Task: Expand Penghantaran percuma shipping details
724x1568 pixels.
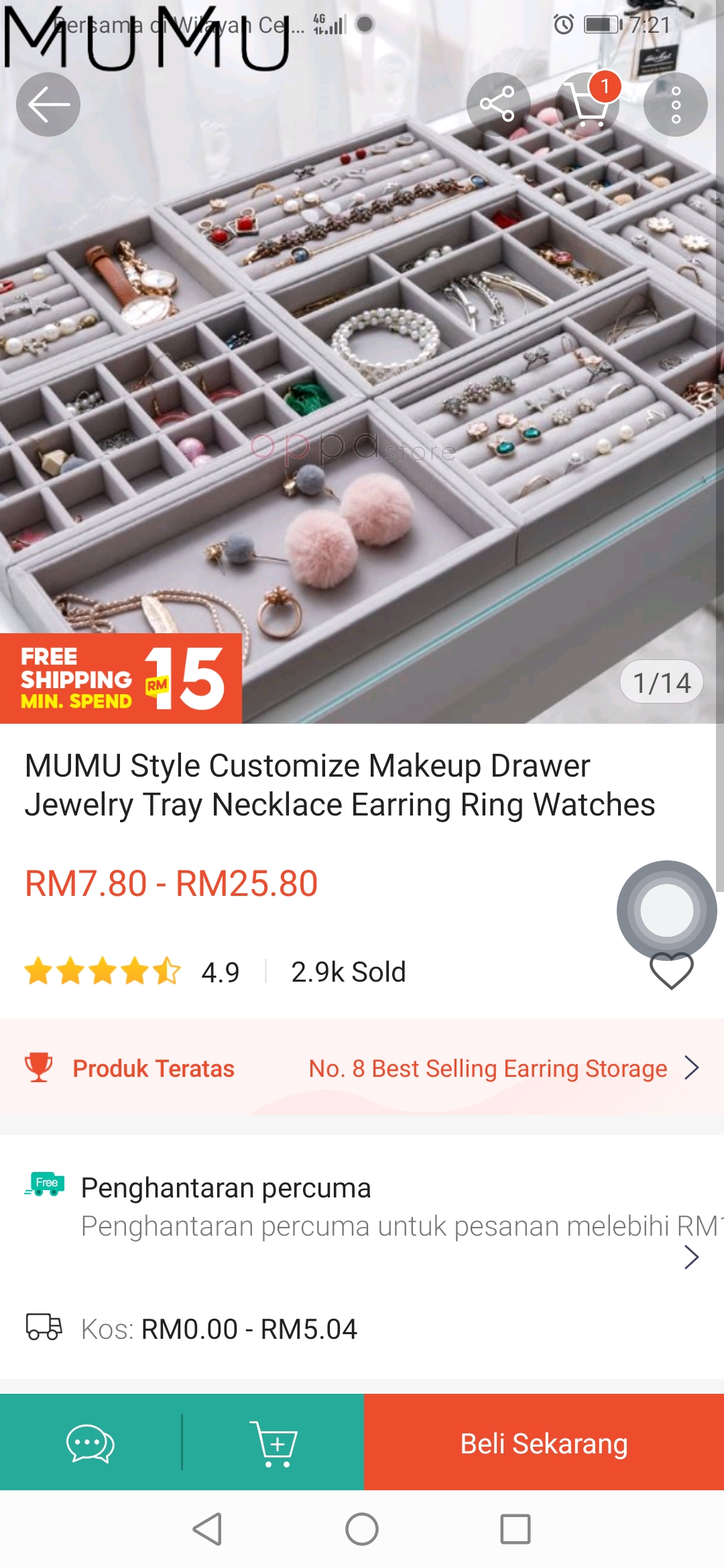Action: [x=691, y=1257]
